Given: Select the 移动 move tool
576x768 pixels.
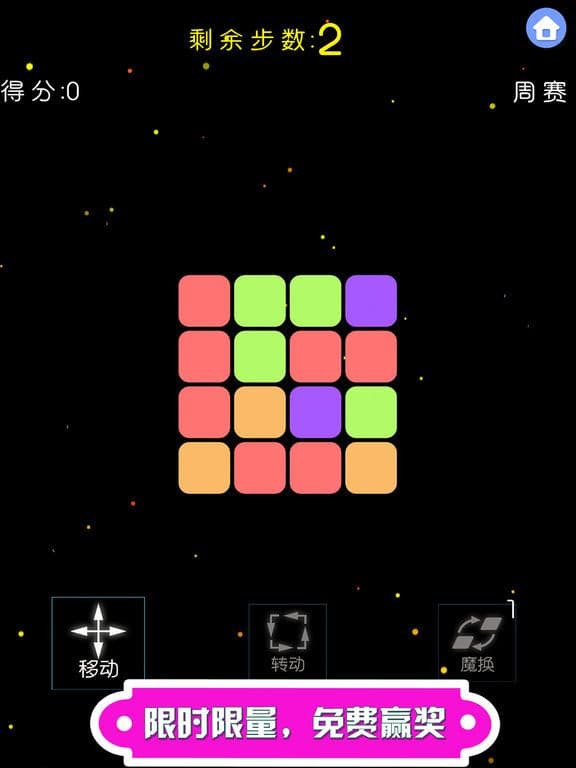Looking at the screenshot, I should coord(98,642).
